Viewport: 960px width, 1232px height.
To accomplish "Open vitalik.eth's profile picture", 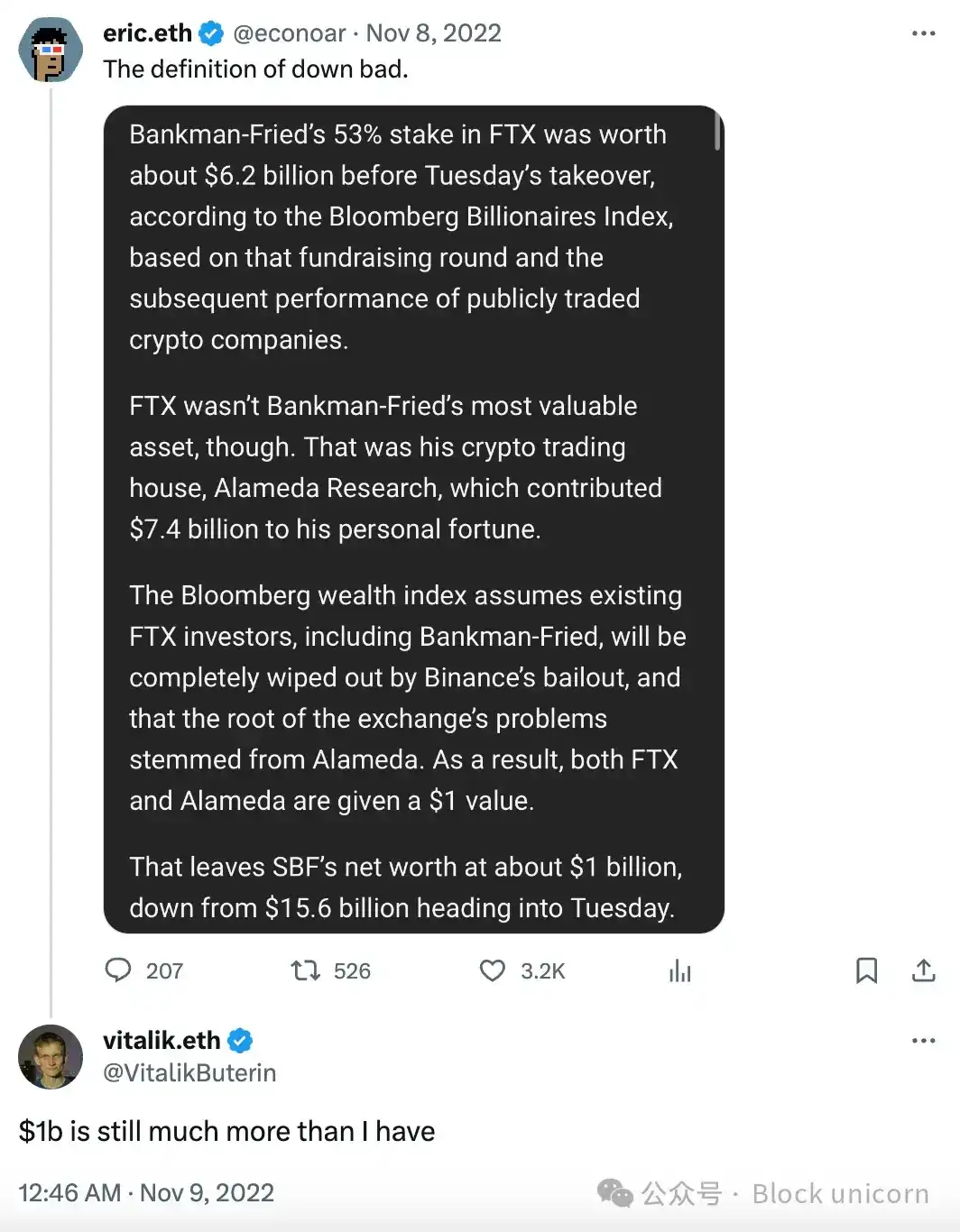I will tap(51, 1056).
